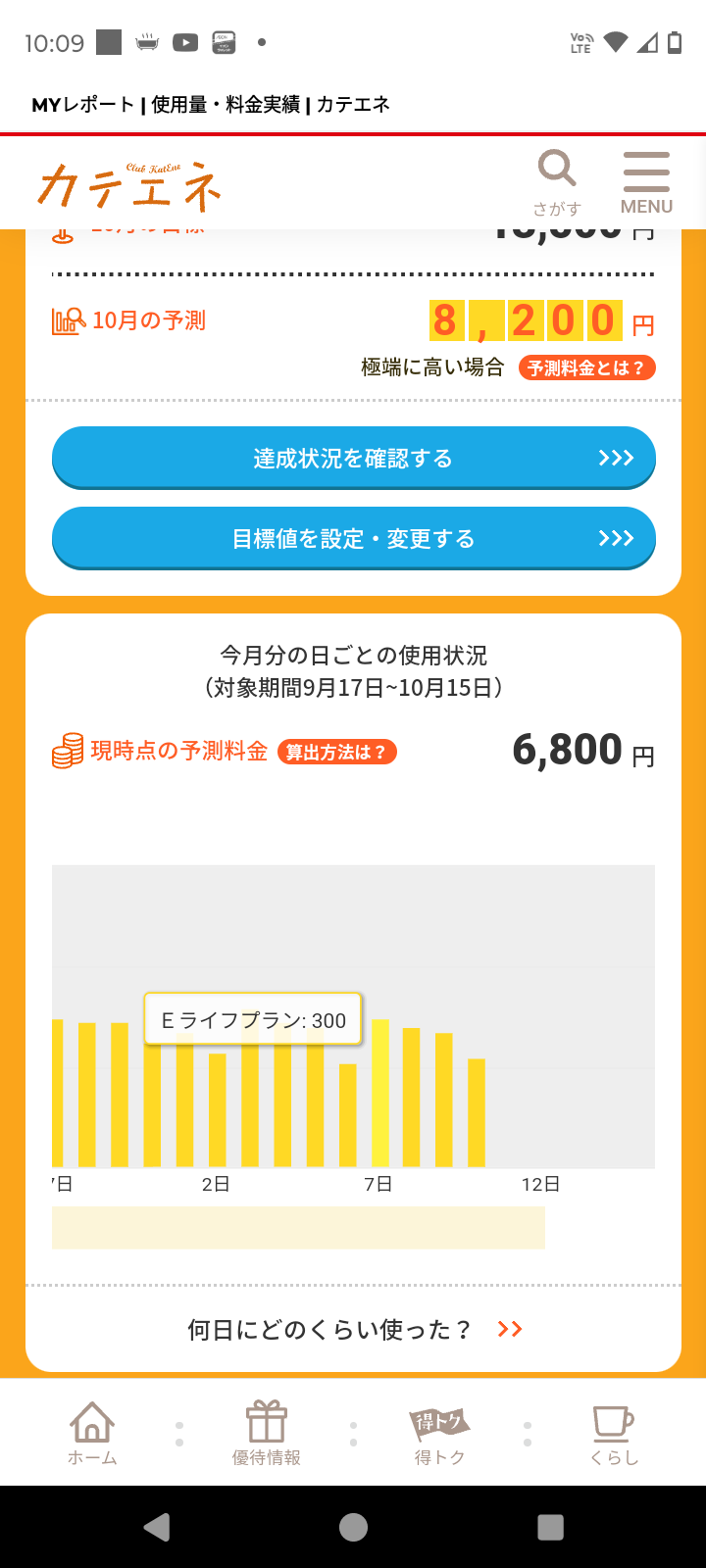The width and height of the screenshot is (706, 1568).
Task: Open the 得トク tab
Action: [x=439, y=1432]
